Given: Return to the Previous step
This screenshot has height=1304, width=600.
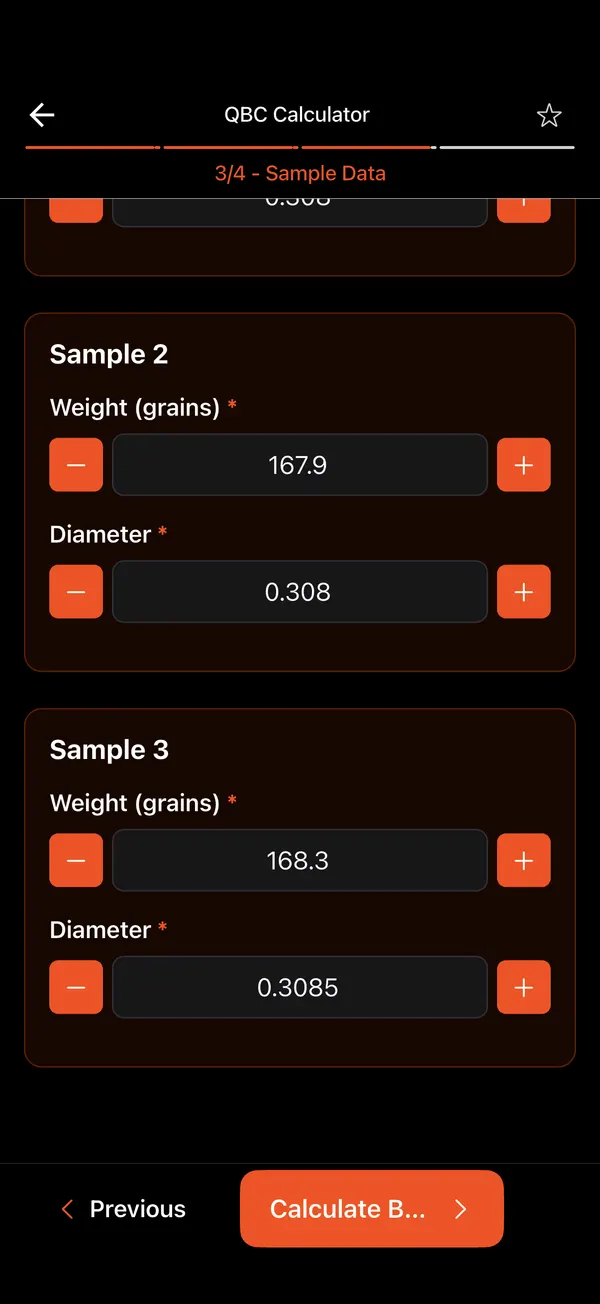Looking at the screenshot, I should click(124, 1209).
